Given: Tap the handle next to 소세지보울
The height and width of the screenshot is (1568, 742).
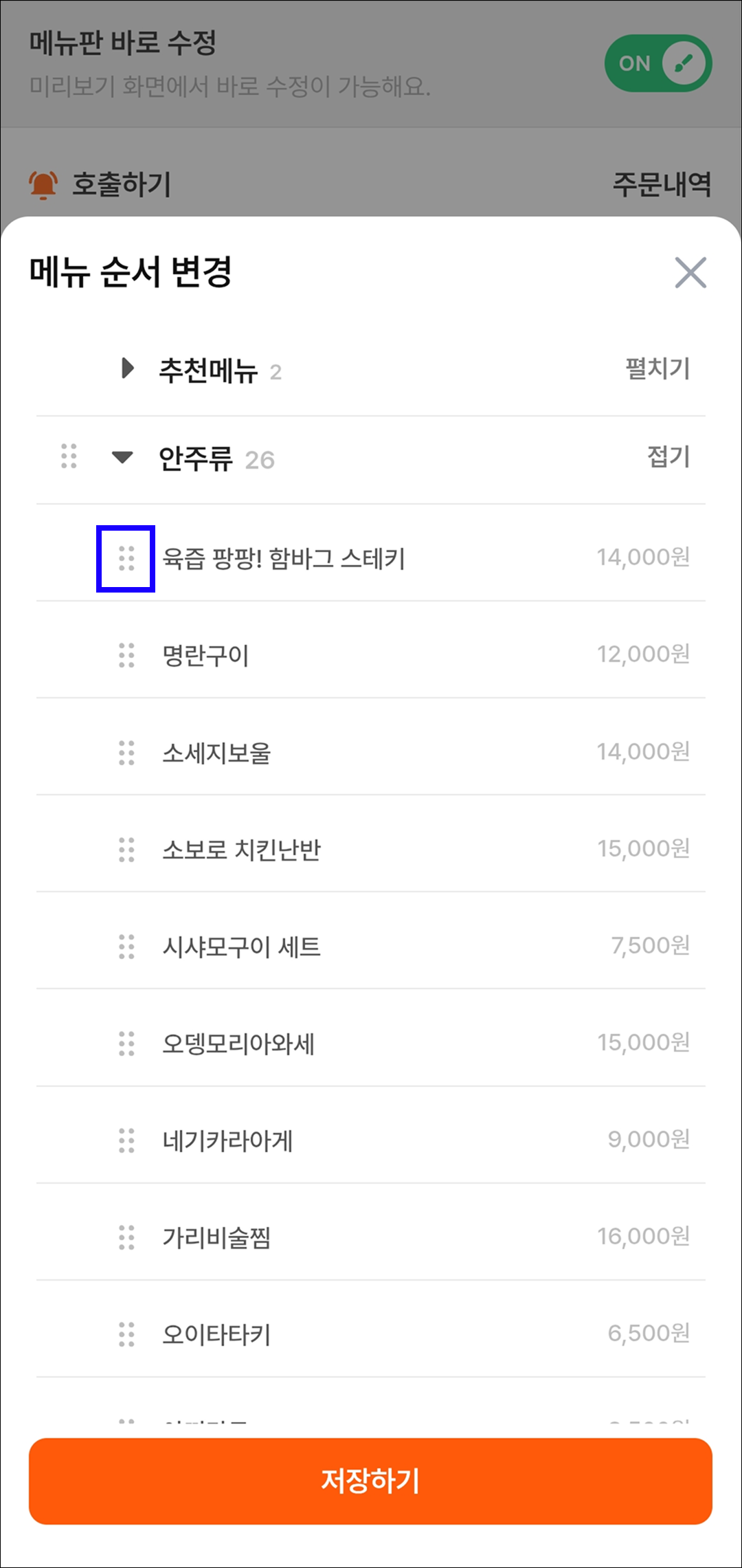Looking at the screenshot, I should [x=126, y=753].
